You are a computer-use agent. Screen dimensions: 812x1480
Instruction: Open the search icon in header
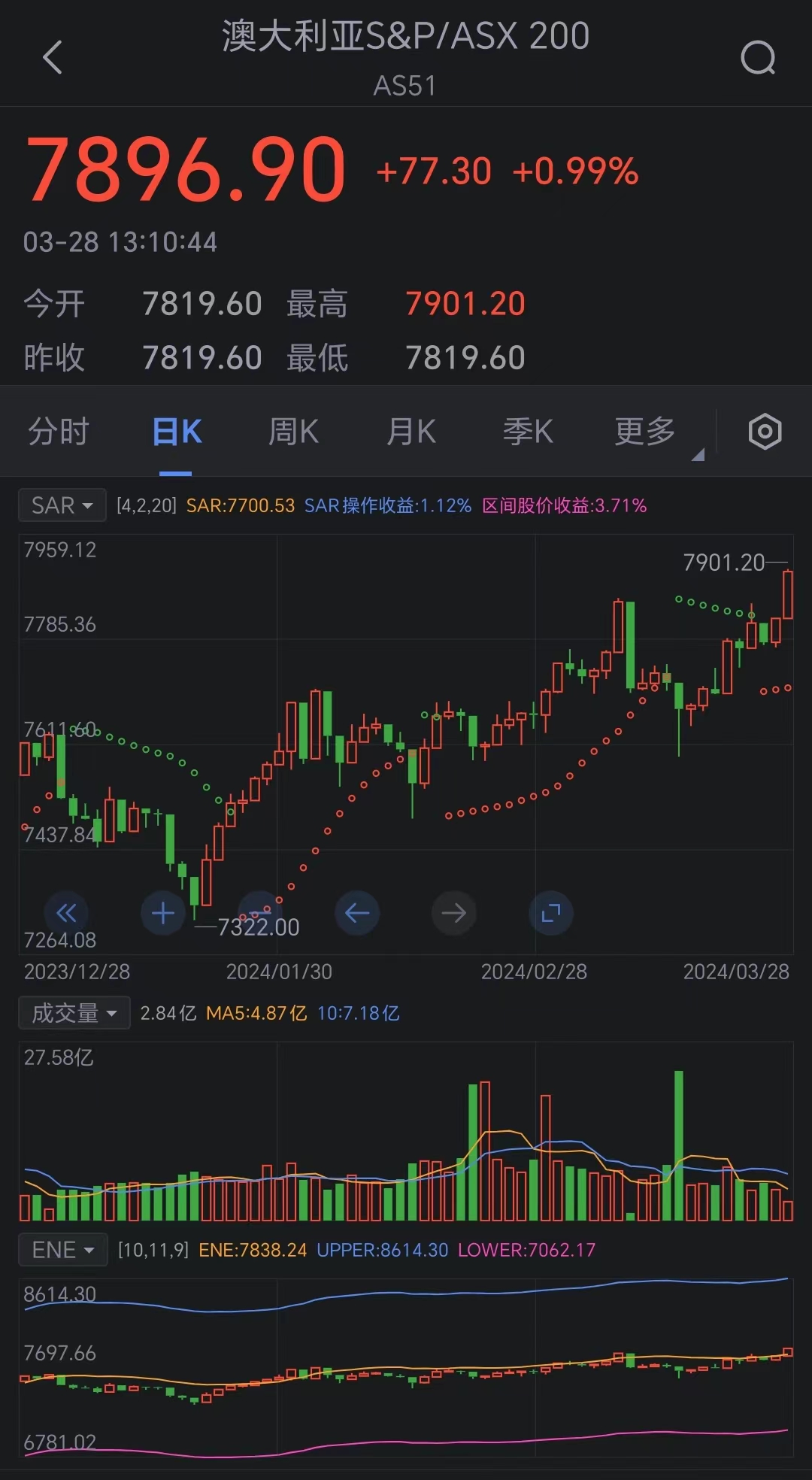[x=758, y=58]
